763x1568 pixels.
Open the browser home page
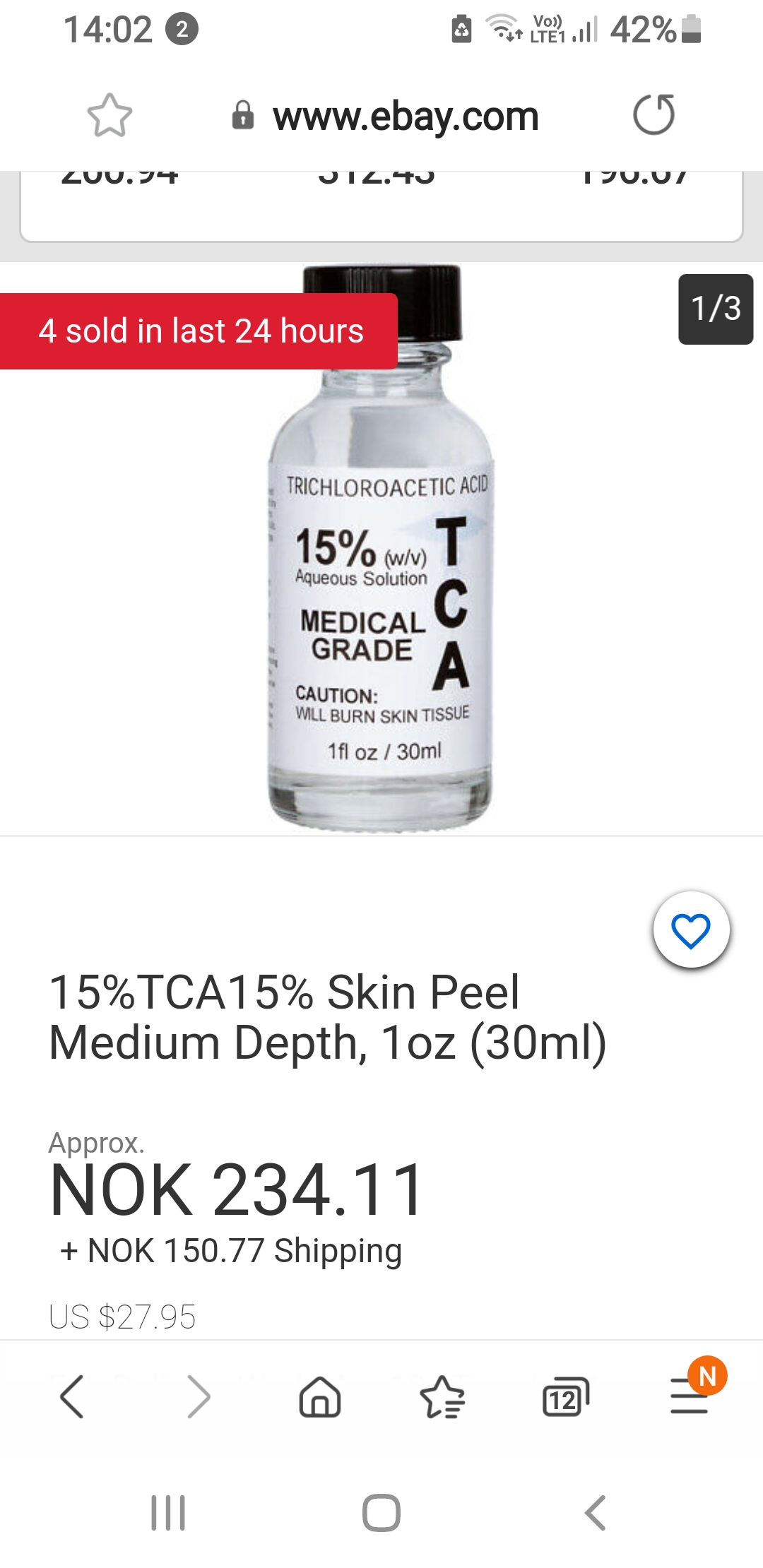point(320,1396)
